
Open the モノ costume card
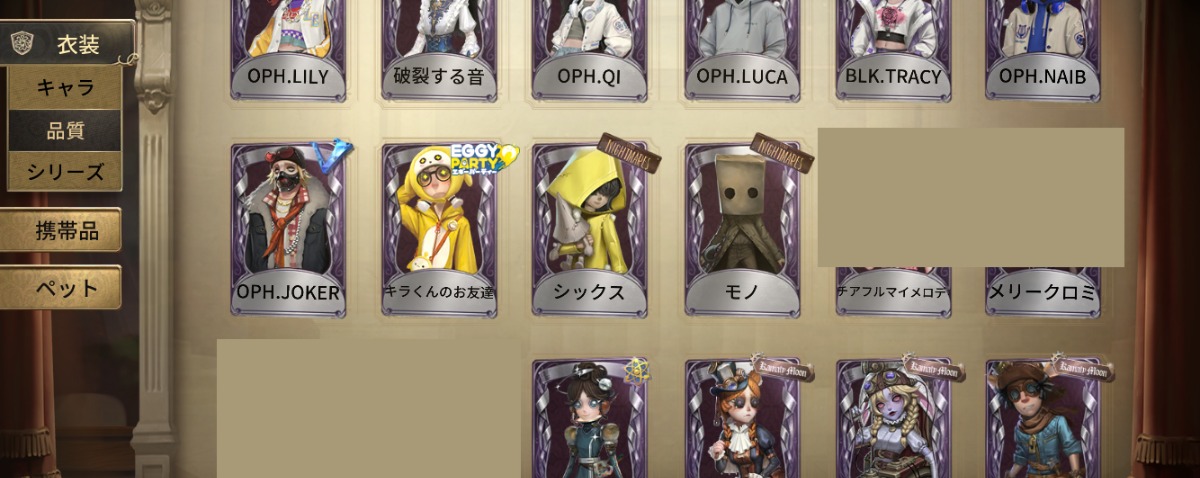click(x=742, y=228)
